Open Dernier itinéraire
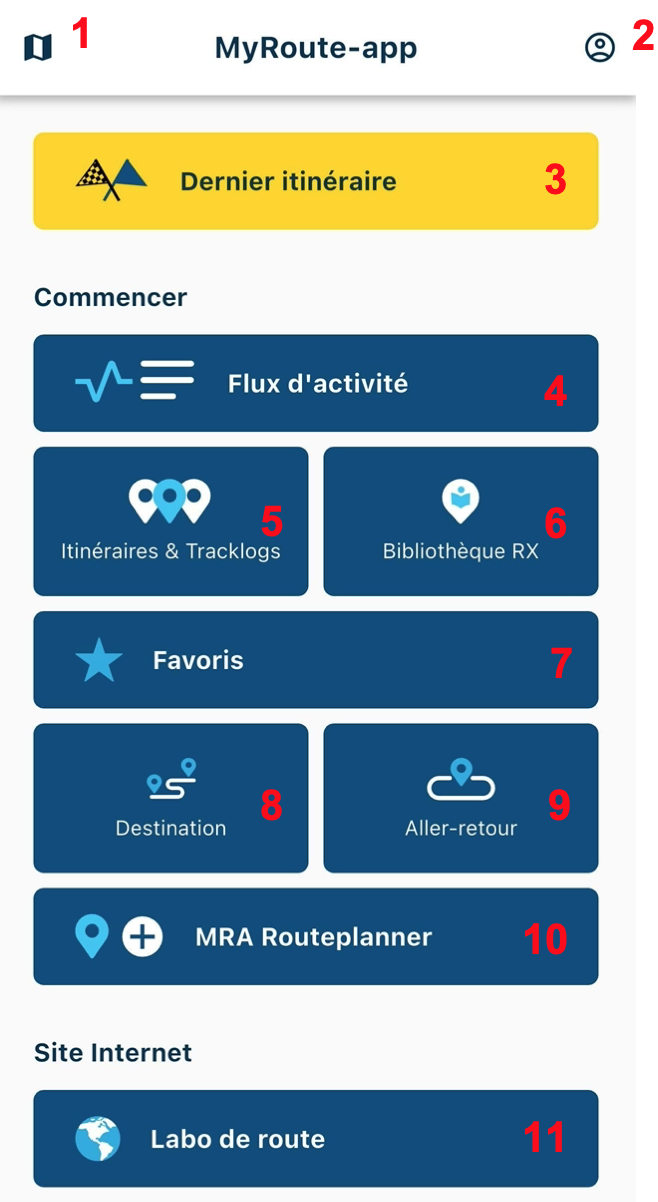The image size is (658, 1202). coord(316,182)
